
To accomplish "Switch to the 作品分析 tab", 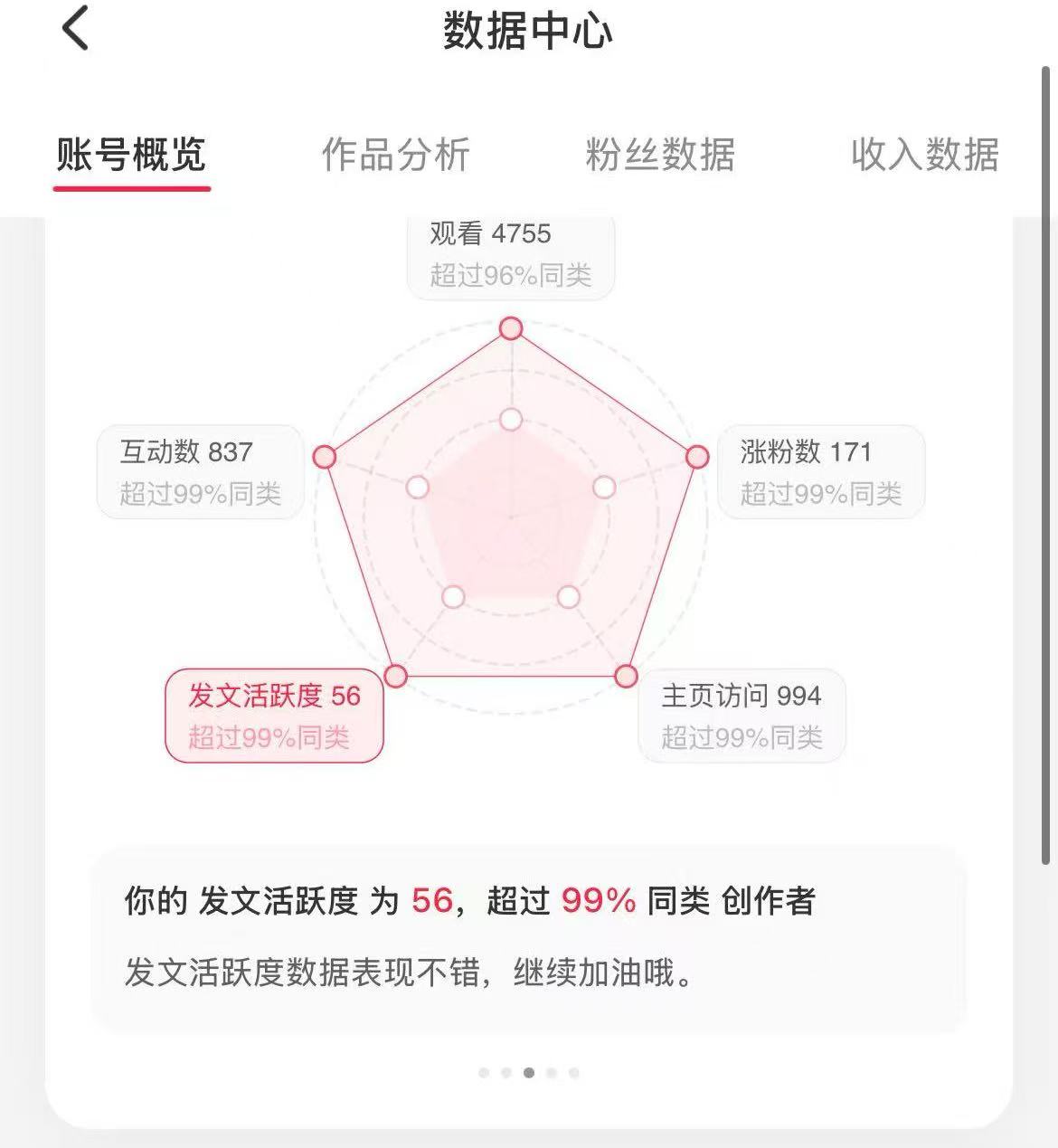I will pos(396,156).
